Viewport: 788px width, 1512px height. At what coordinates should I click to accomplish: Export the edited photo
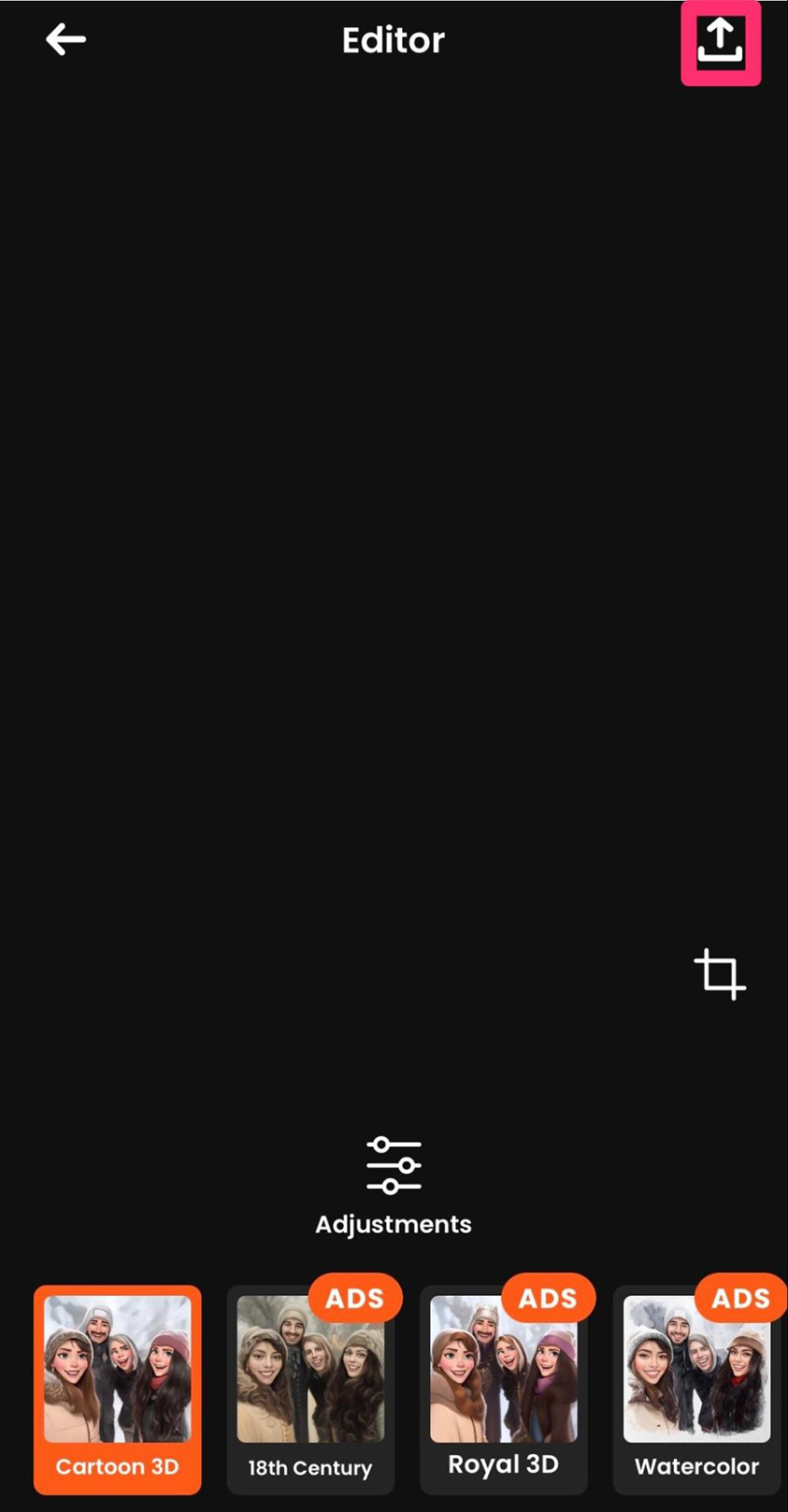720,43
